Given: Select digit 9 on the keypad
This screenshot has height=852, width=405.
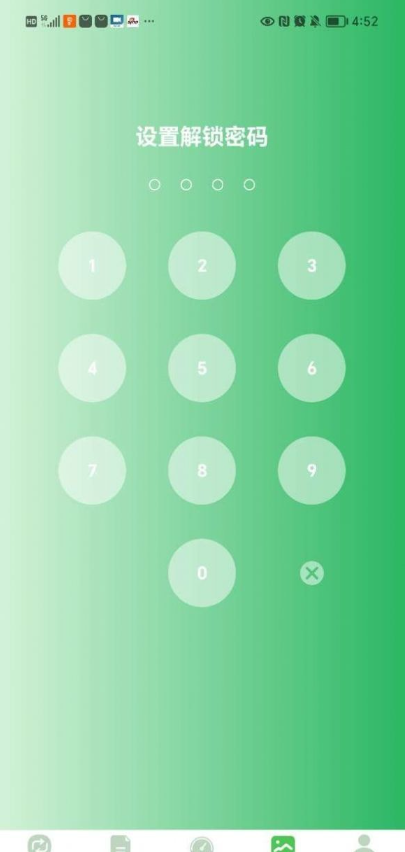Looking at the screenshot, I should [x=311, y=471].
